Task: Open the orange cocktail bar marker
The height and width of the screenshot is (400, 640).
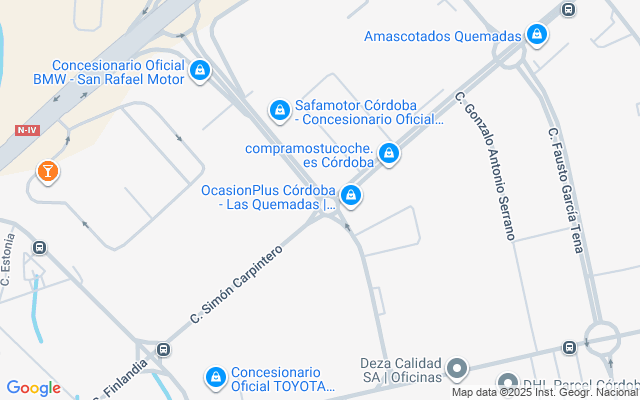Action: [46, 172]
